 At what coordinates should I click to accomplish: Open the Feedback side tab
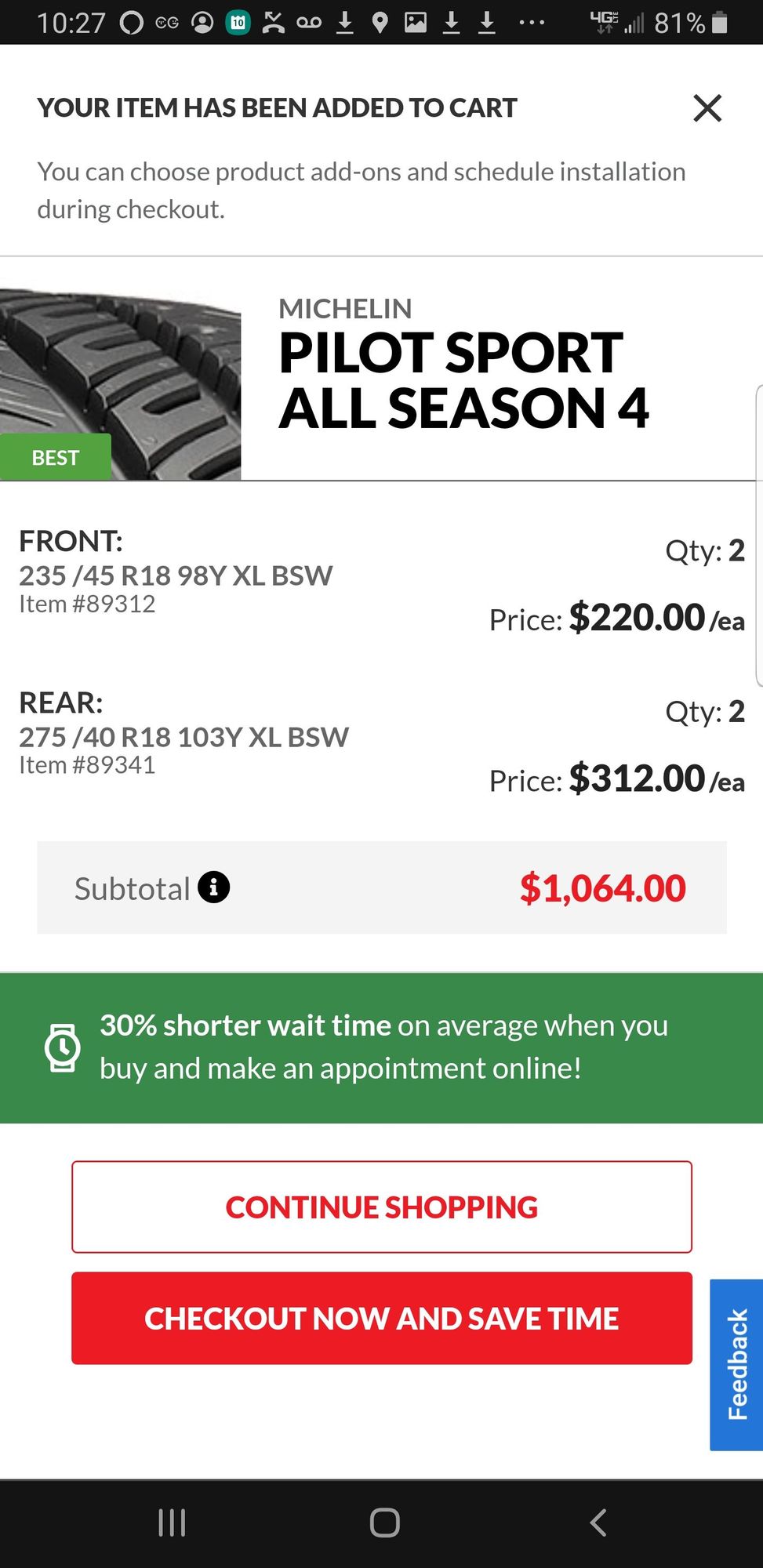[736, 1364]
